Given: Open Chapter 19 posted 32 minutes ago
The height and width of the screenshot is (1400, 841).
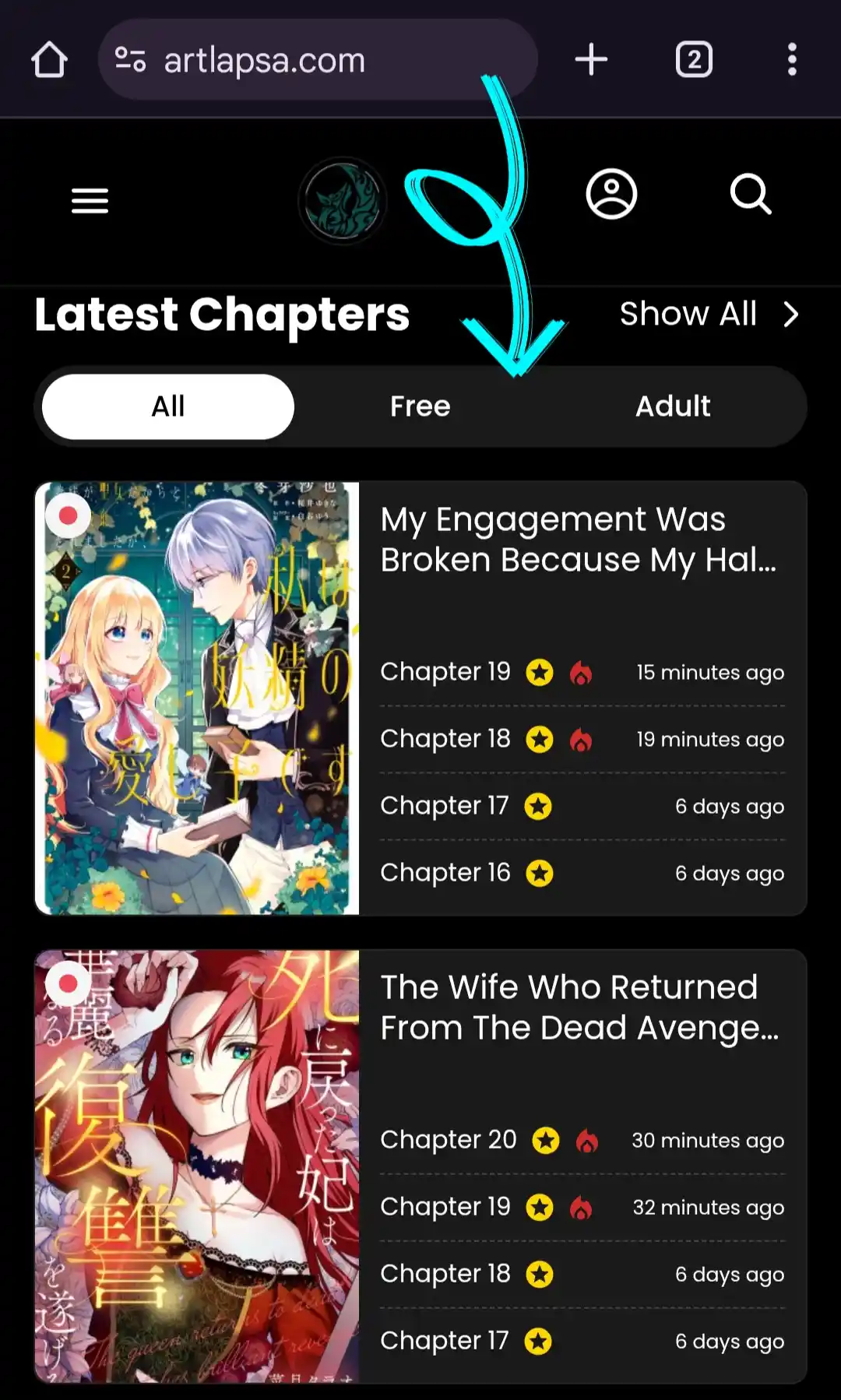Looking at the screenshot, I should pyautogui.click(x=582, y=1207).
